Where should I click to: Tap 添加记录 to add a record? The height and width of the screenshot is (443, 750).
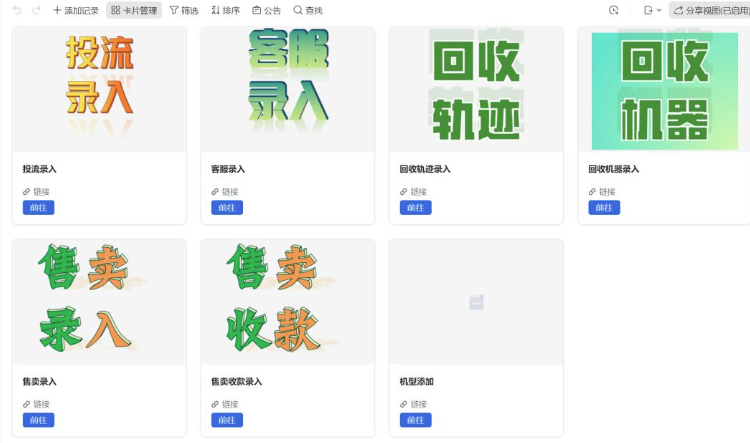pyautogui.click(x=76, y=10)
